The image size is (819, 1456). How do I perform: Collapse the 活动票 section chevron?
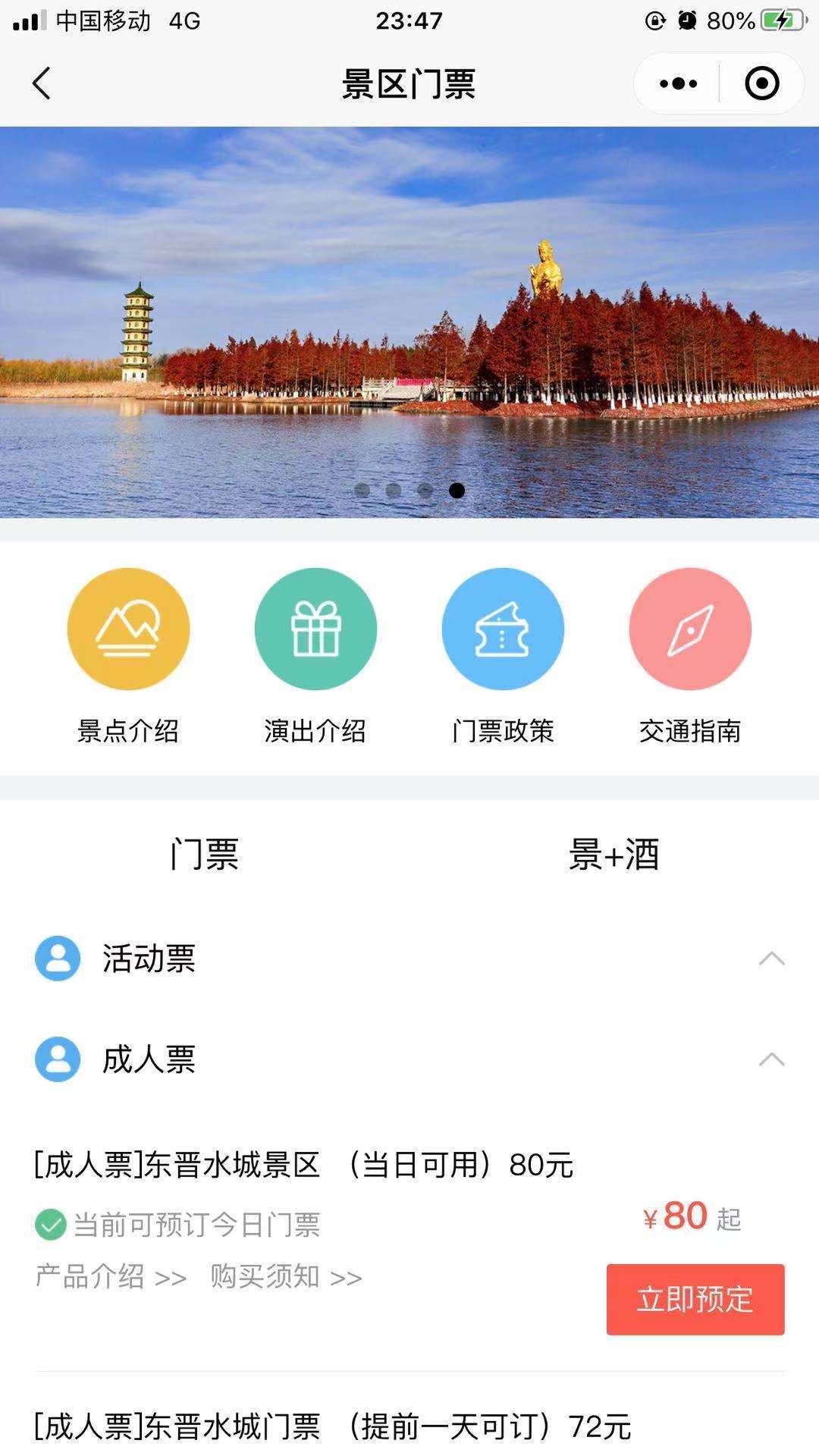pyautogui.click(x=772, y=959)
